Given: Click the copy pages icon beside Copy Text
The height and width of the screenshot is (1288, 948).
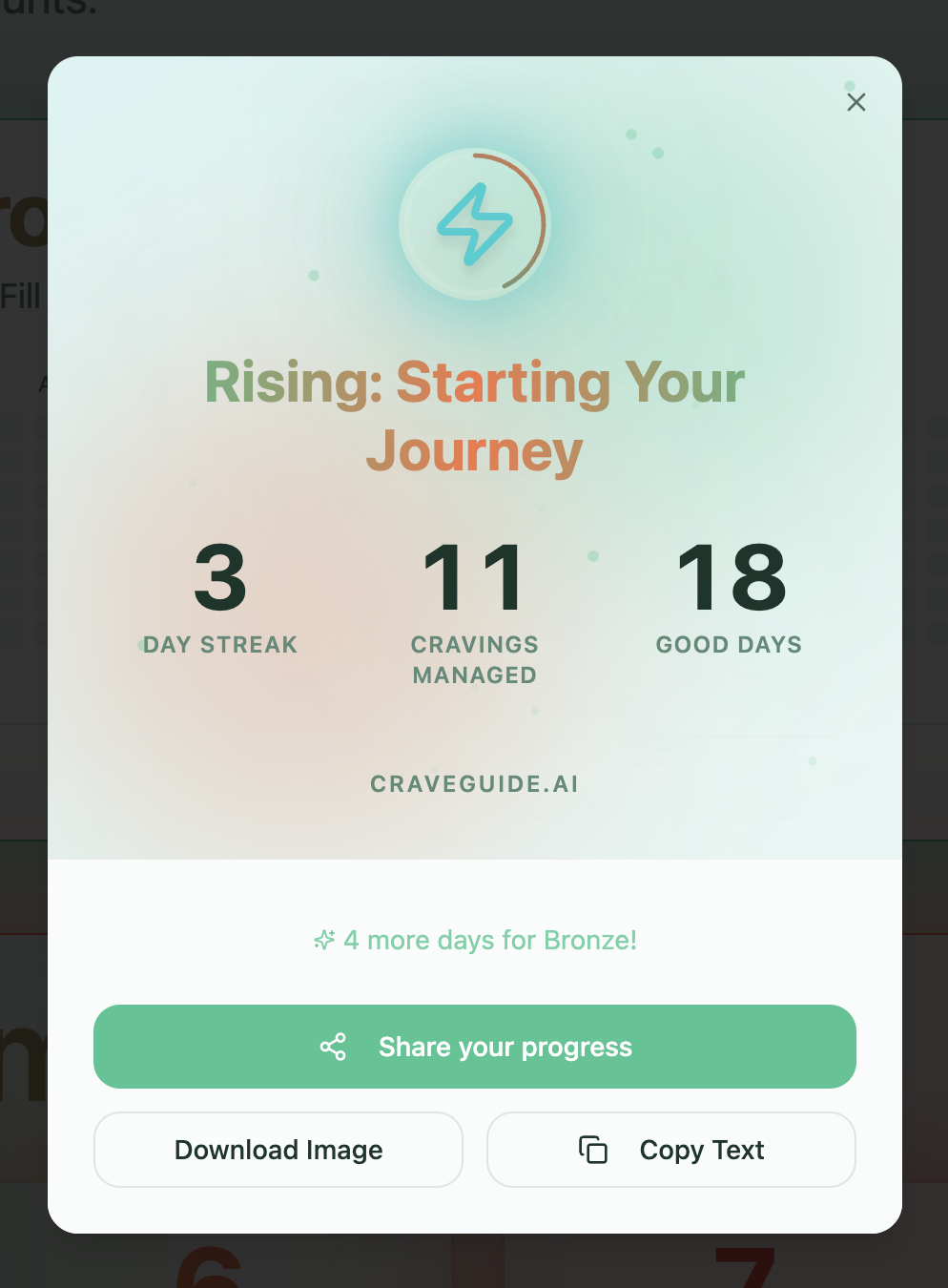Looking at the screenshot, I should coord(593,1150).
